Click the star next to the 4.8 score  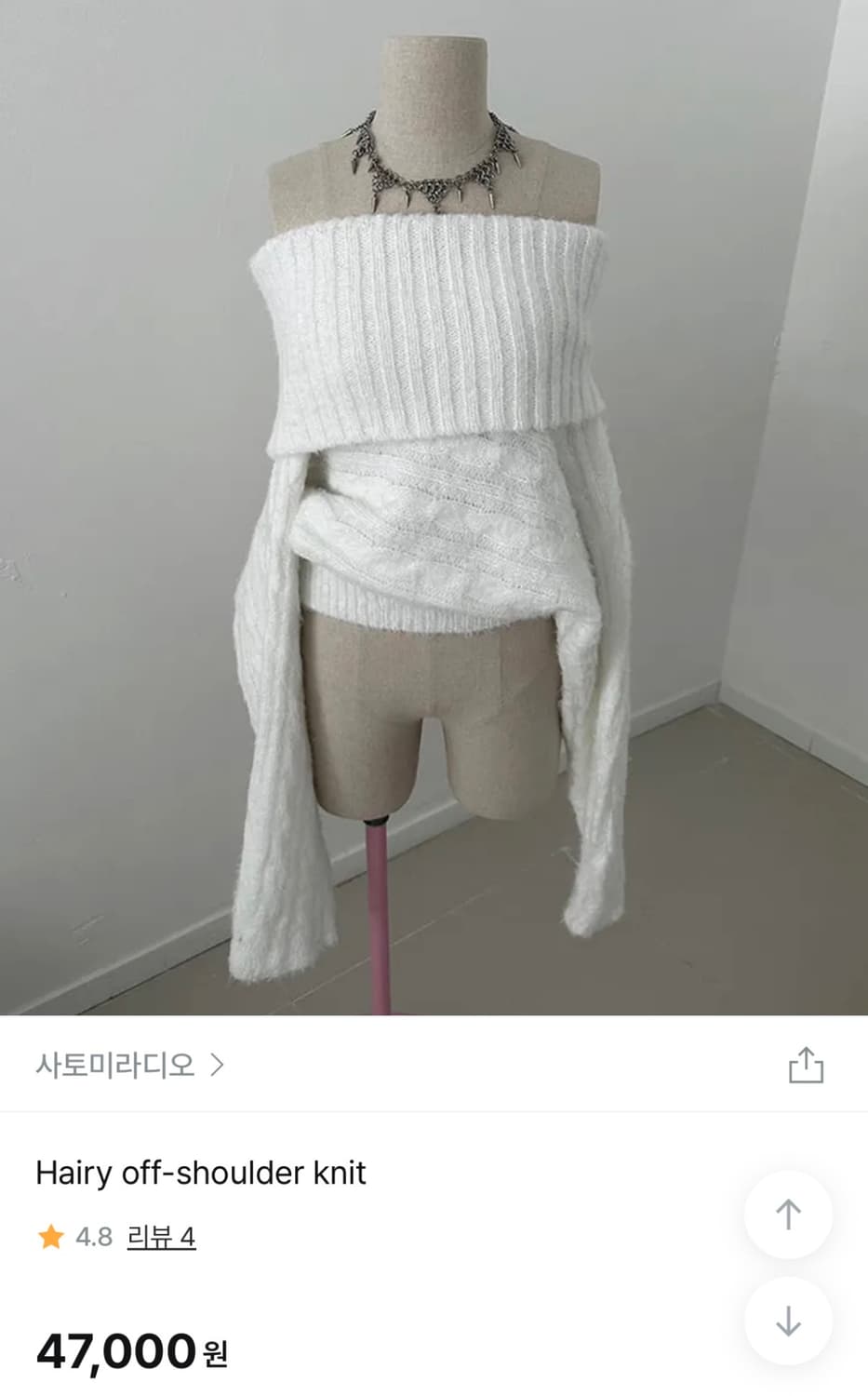(49, 1239)
